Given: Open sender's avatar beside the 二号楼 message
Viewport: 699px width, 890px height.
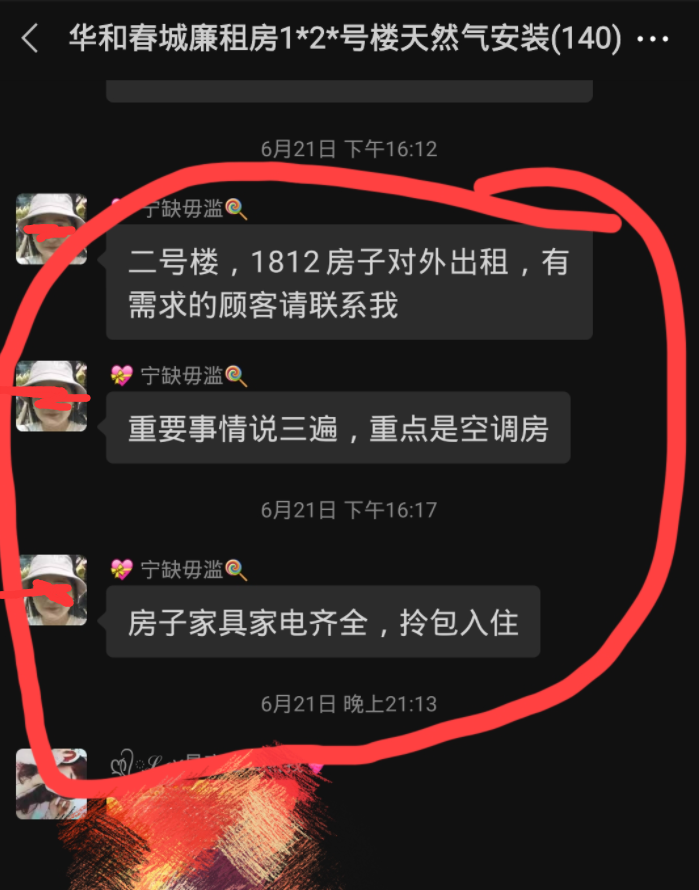Looking at the screenshot, I should [x=51, y=229].
